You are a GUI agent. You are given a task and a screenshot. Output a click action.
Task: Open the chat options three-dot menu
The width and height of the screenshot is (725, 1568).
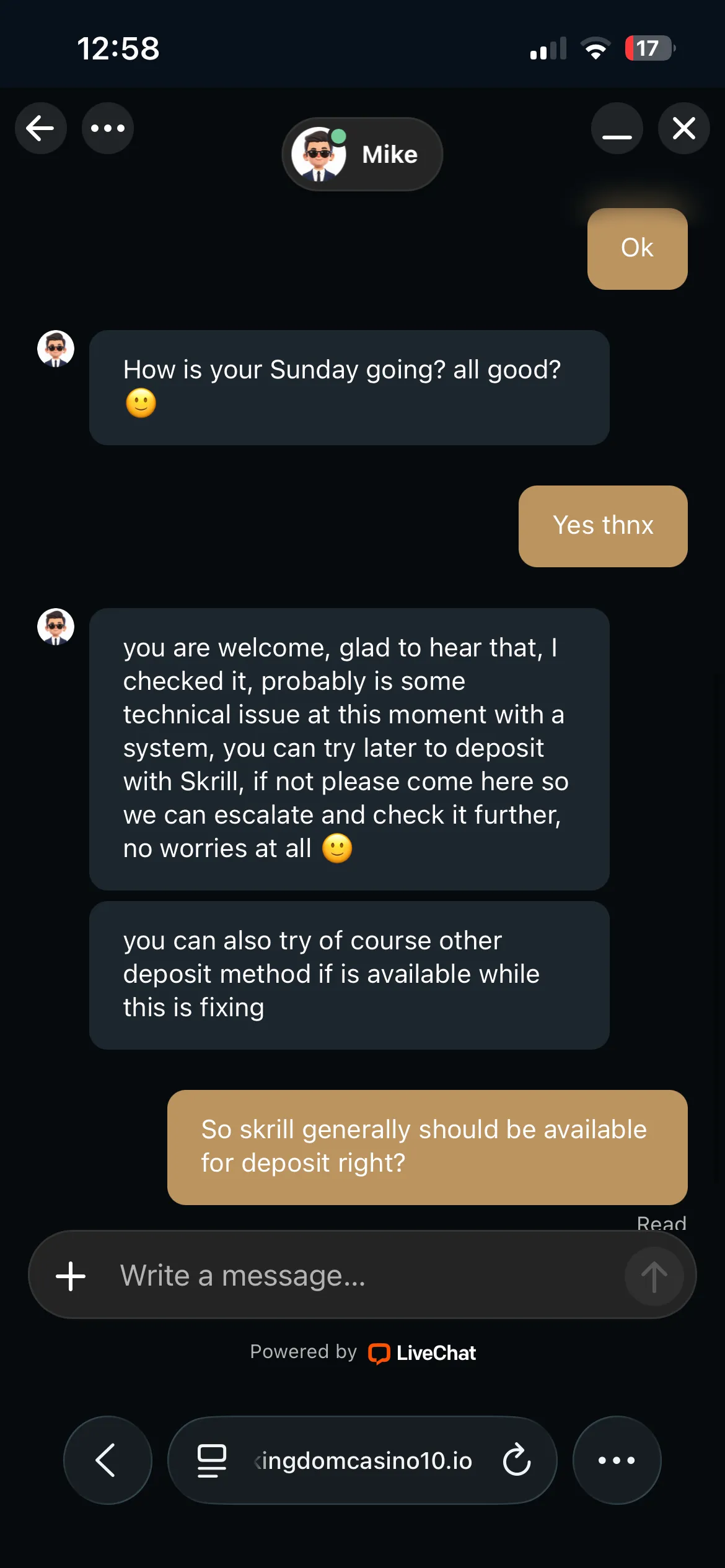(x=108, y=129)
